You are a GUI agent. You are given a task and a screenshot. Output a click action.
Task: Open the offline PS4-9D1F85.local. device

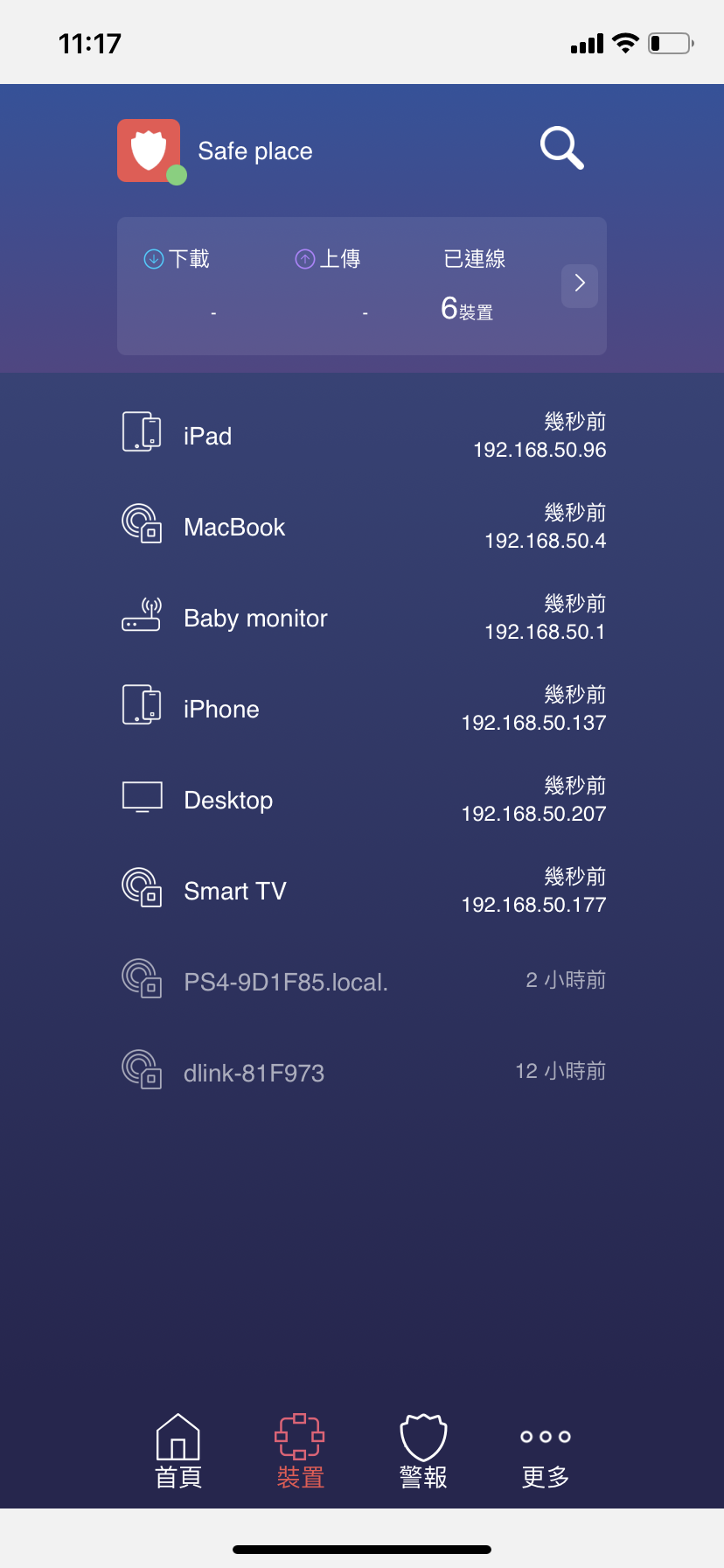point(362,982)
